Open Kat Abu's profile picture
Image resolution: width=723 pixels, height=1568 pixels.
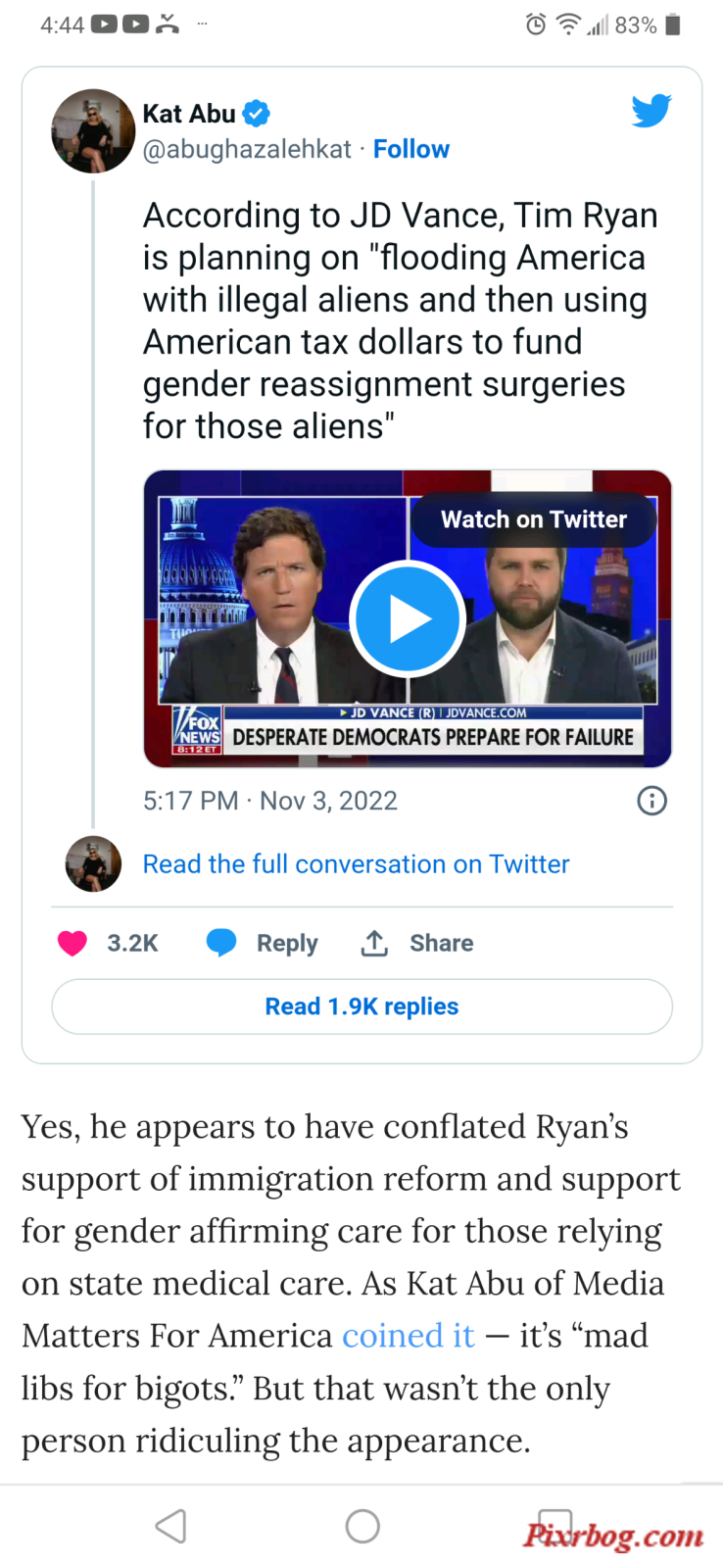93,131
